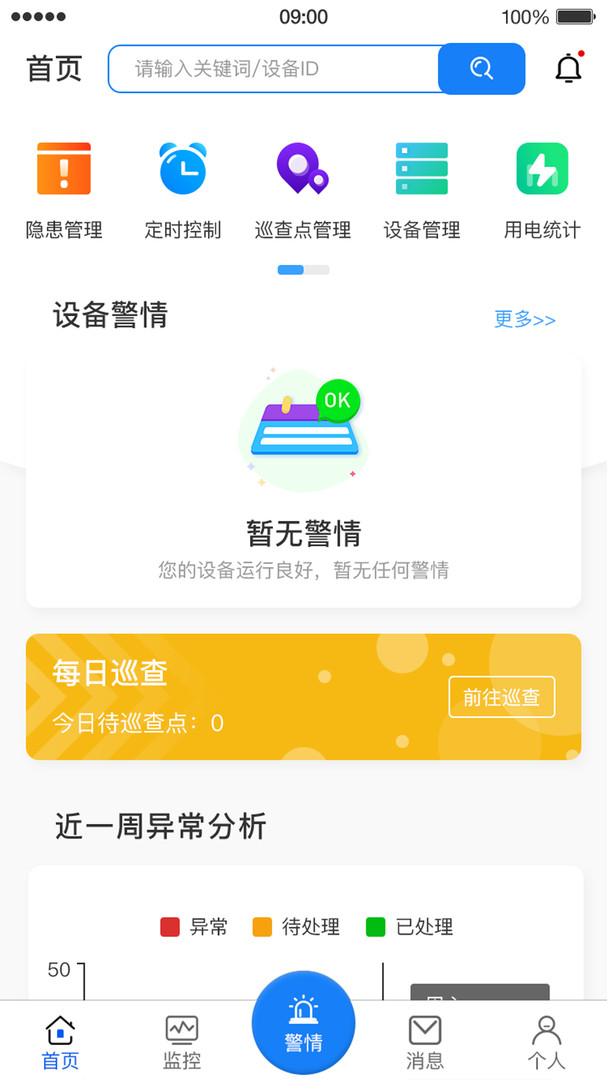Tap the 前往巡查 button
The height and width of the screenshot is (1080, 607).
coord(502,697)
